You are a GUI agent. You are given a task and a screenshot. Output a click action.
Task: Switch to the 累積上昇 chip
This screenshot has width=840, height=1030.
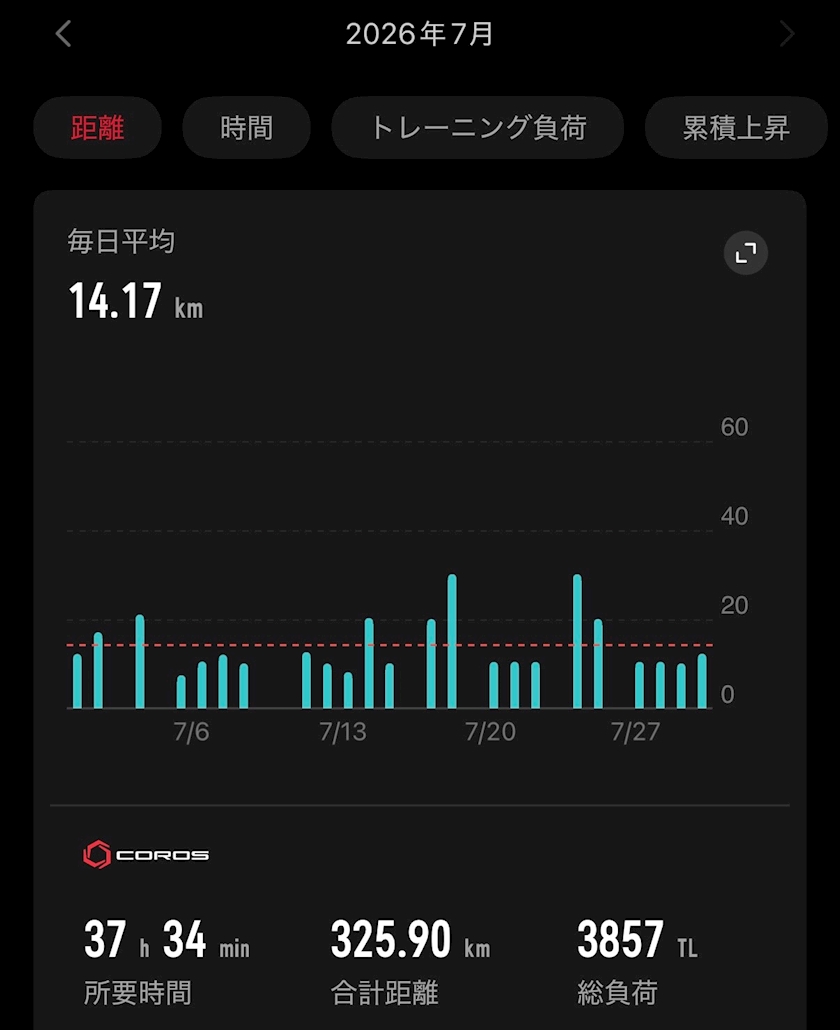[736, 127]
